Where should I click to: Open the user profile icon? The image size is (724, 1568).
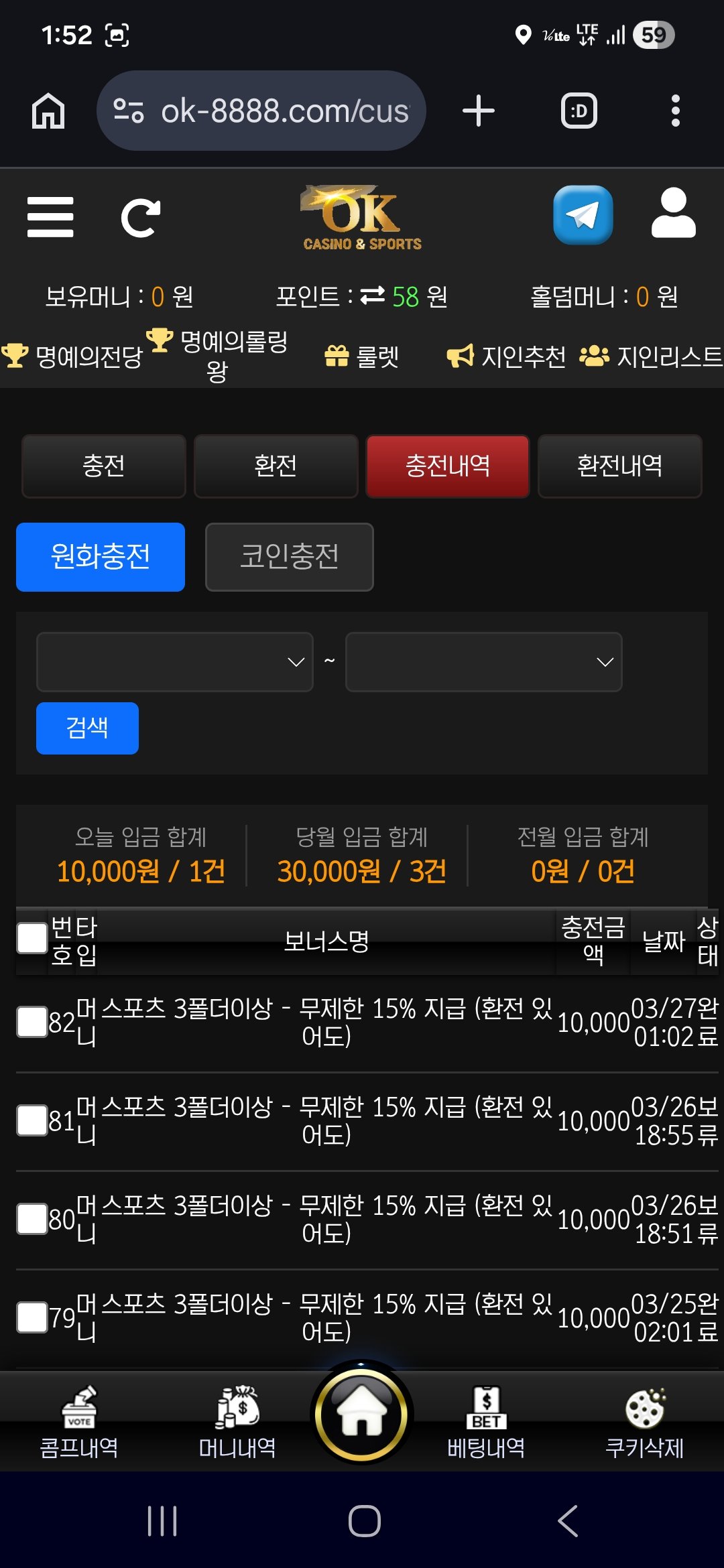tap(673, 214)
